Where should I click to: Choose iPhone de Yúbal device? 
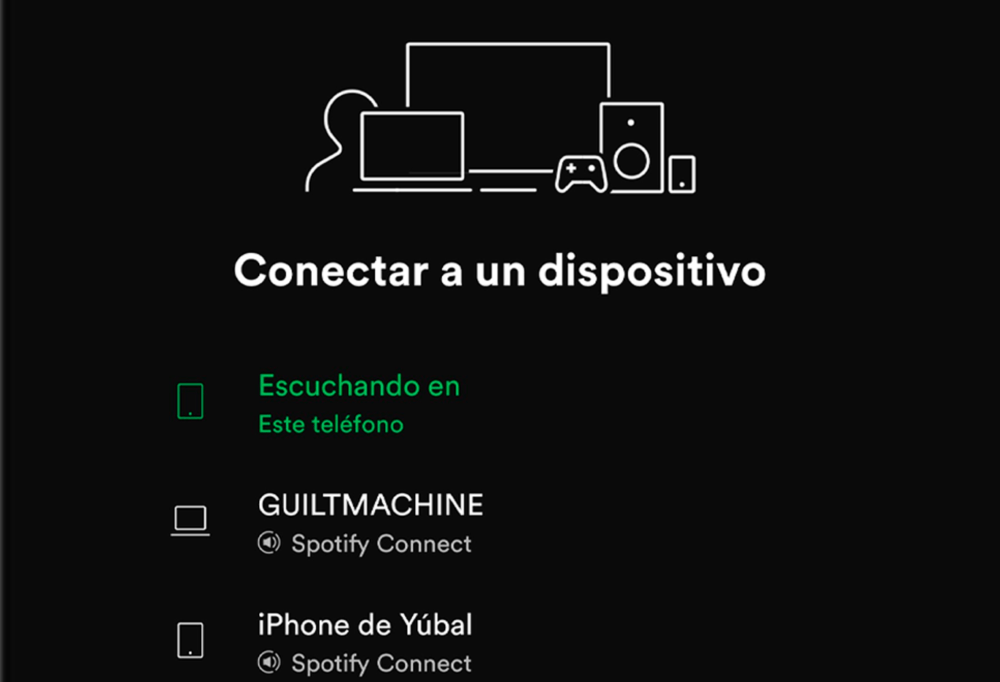coord(365,626)
